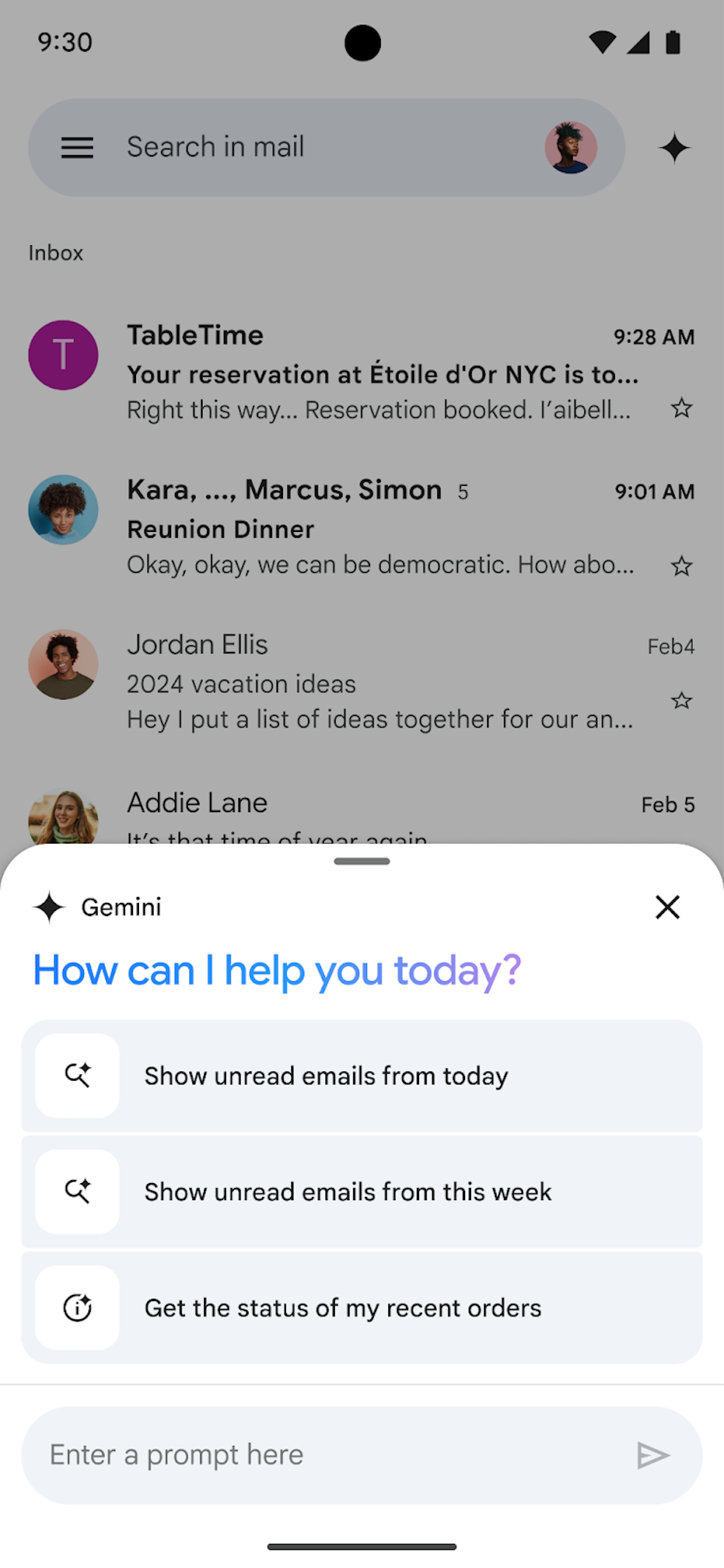Star the Jordan Ellis email
Viewport: 724px width, 1568px height.
pos(682,700)
